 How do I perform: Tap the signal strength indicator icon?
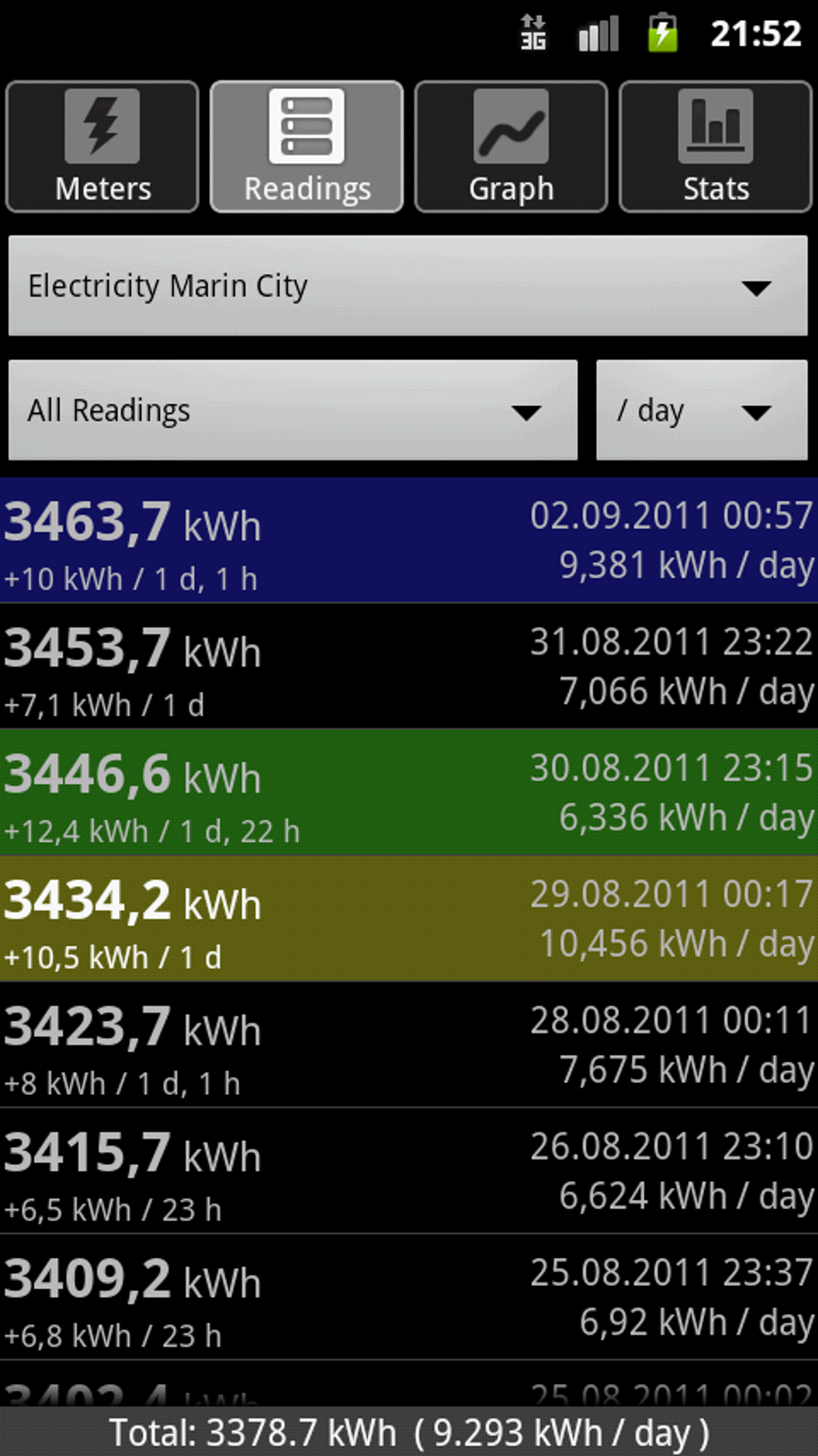(597, 32)
